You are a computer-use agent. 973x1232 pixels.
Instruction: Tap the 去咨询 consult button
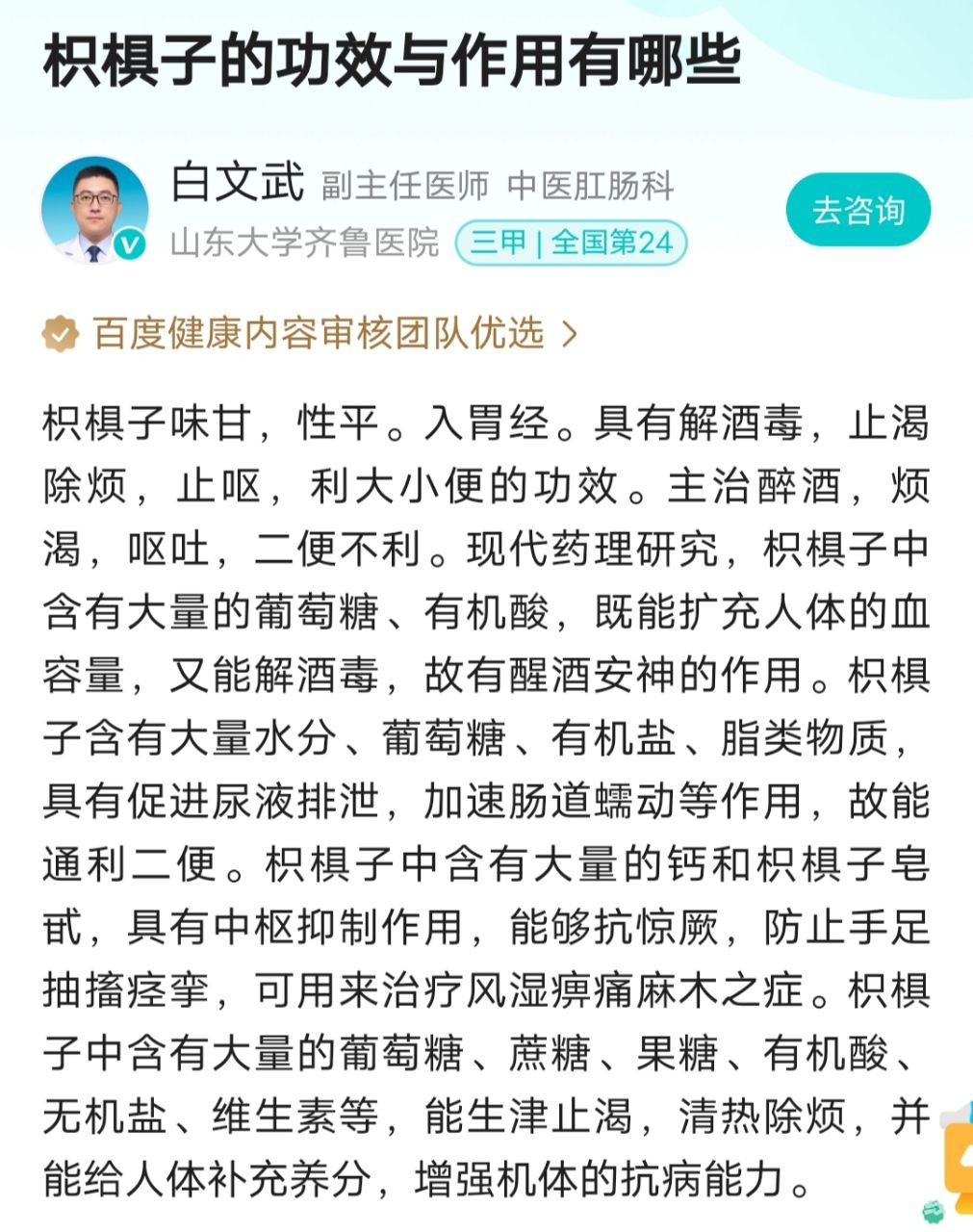pyautogui.click(x=858, y=210)
